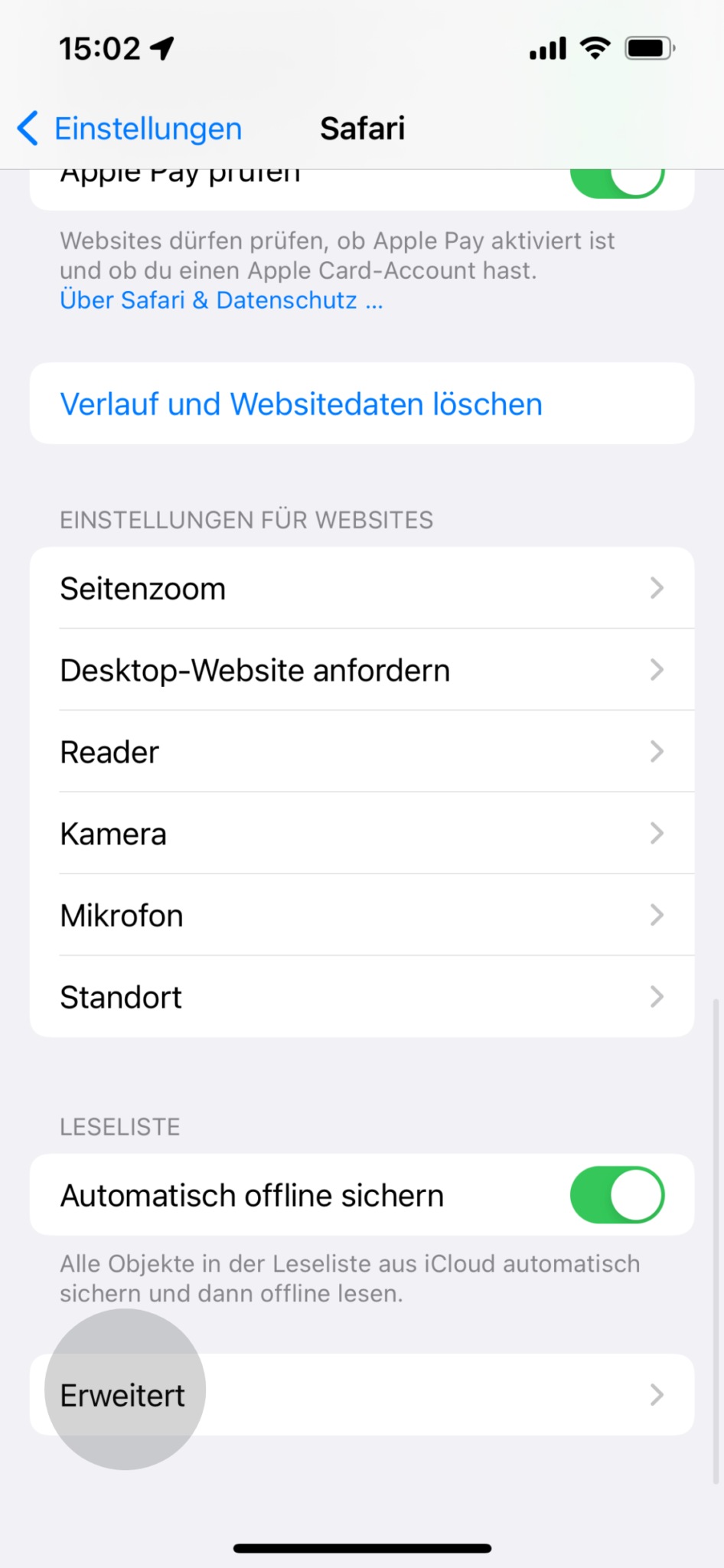Expand the Reader settings
This screenshot has height=1568, width=724.
362,751
